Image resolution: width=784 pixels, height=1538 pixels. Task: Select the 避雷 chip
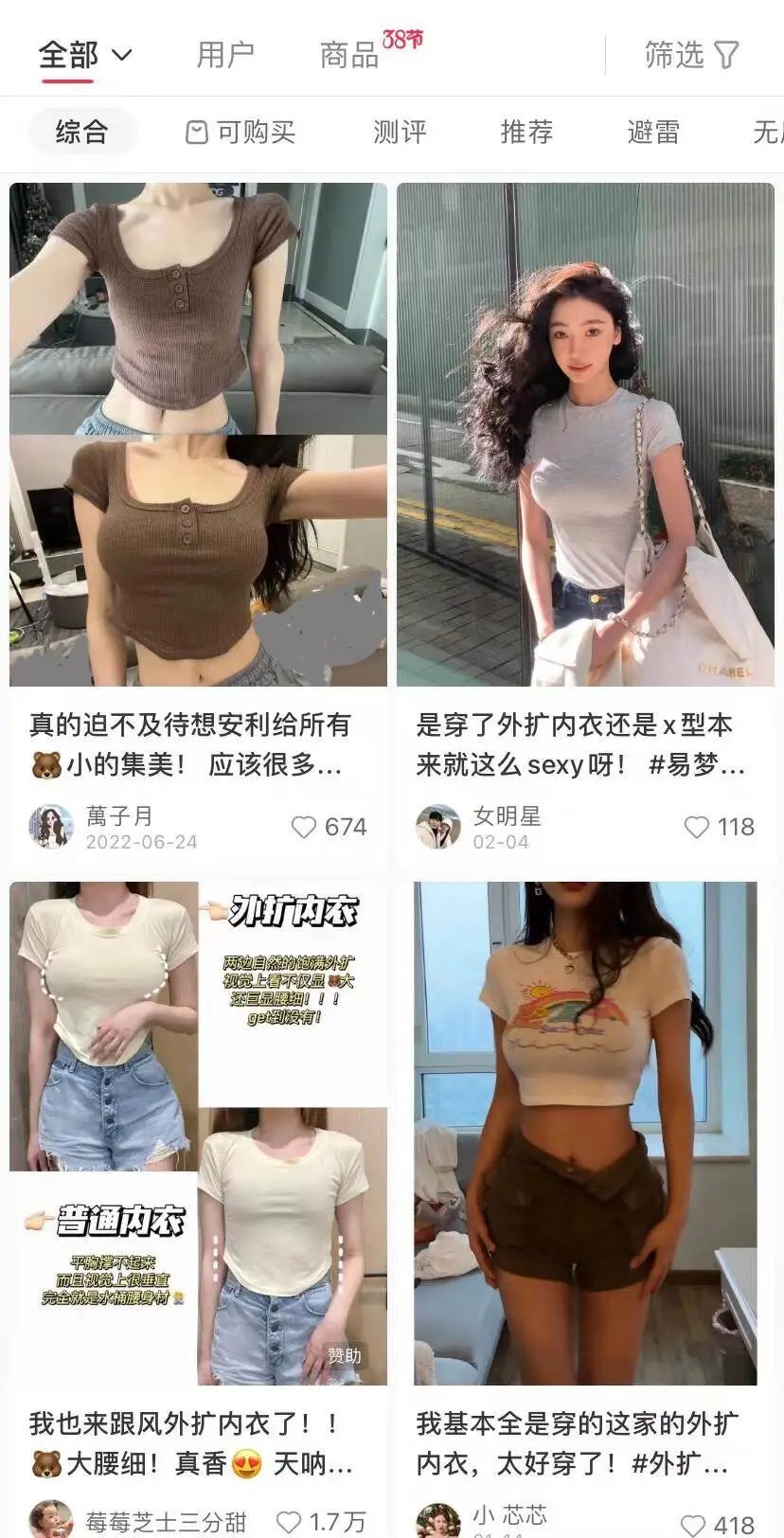[653, 132]
